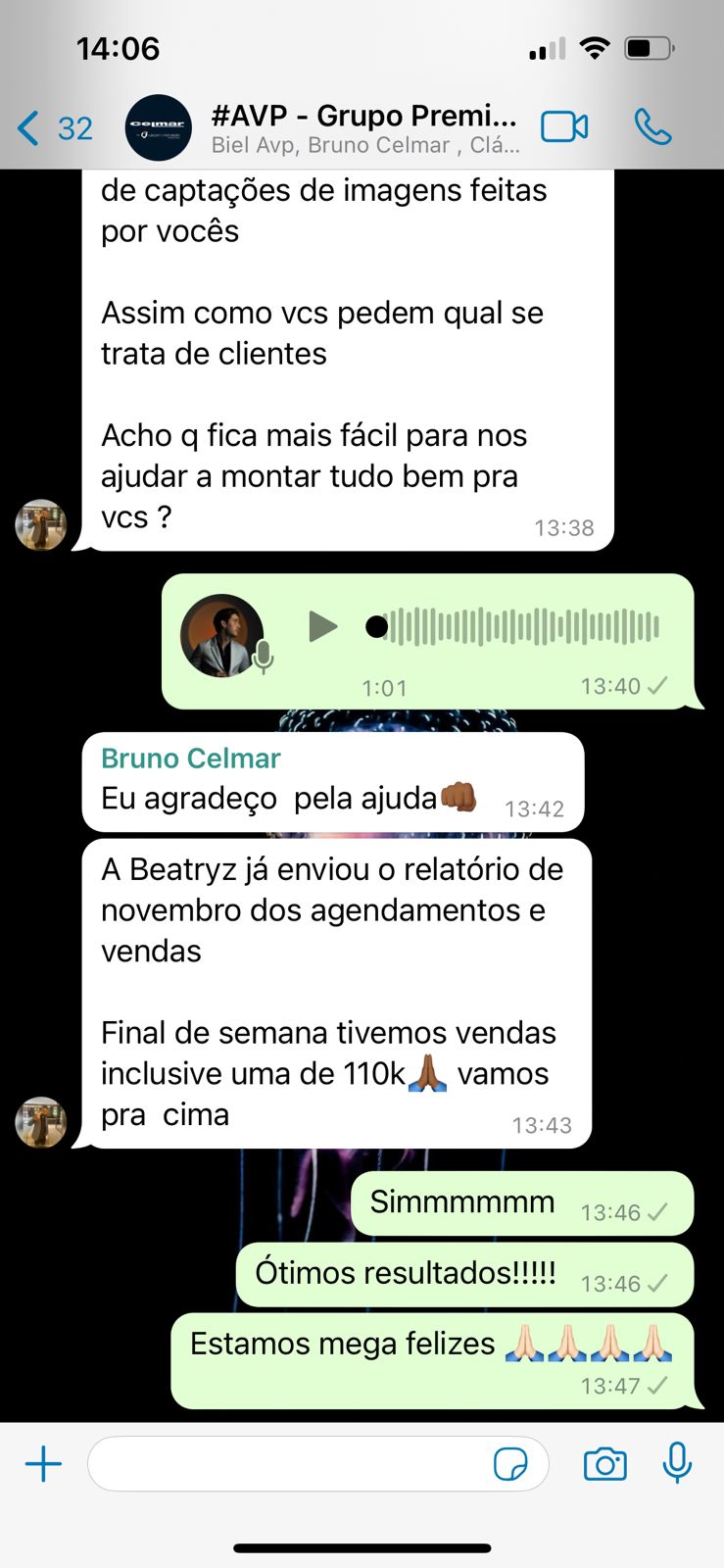Start a group video call

pyautogui.click(x=564, y=127)
